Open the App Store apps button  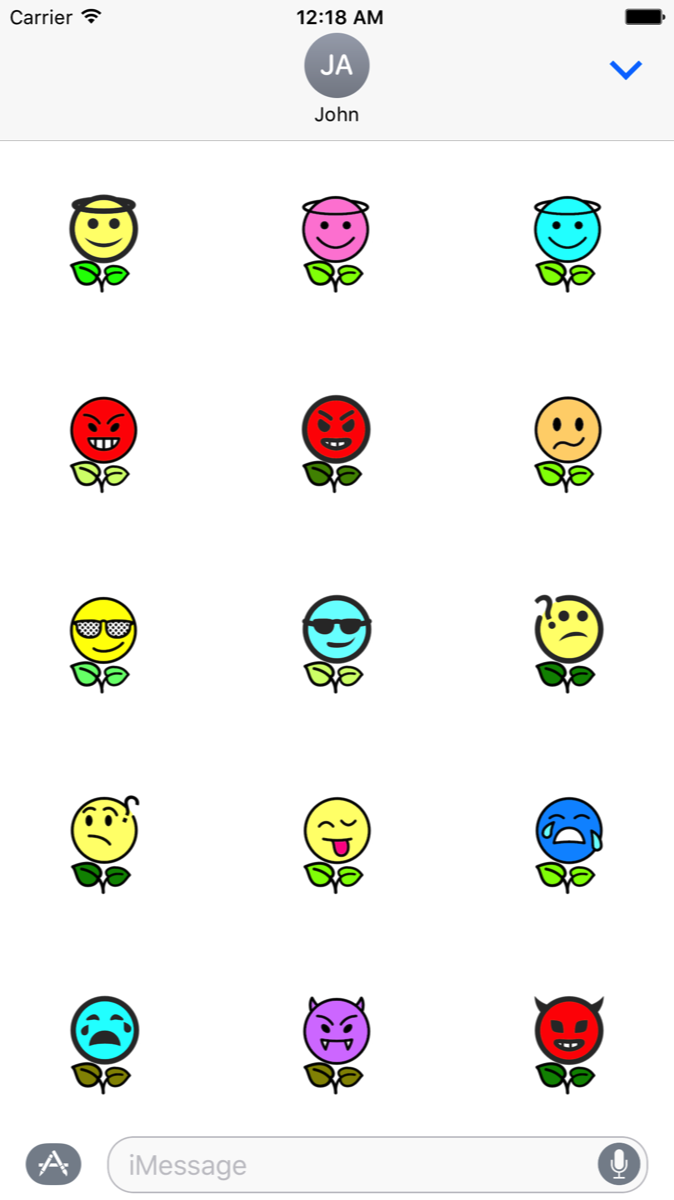pyautogui.click(x=53, y=1164)
